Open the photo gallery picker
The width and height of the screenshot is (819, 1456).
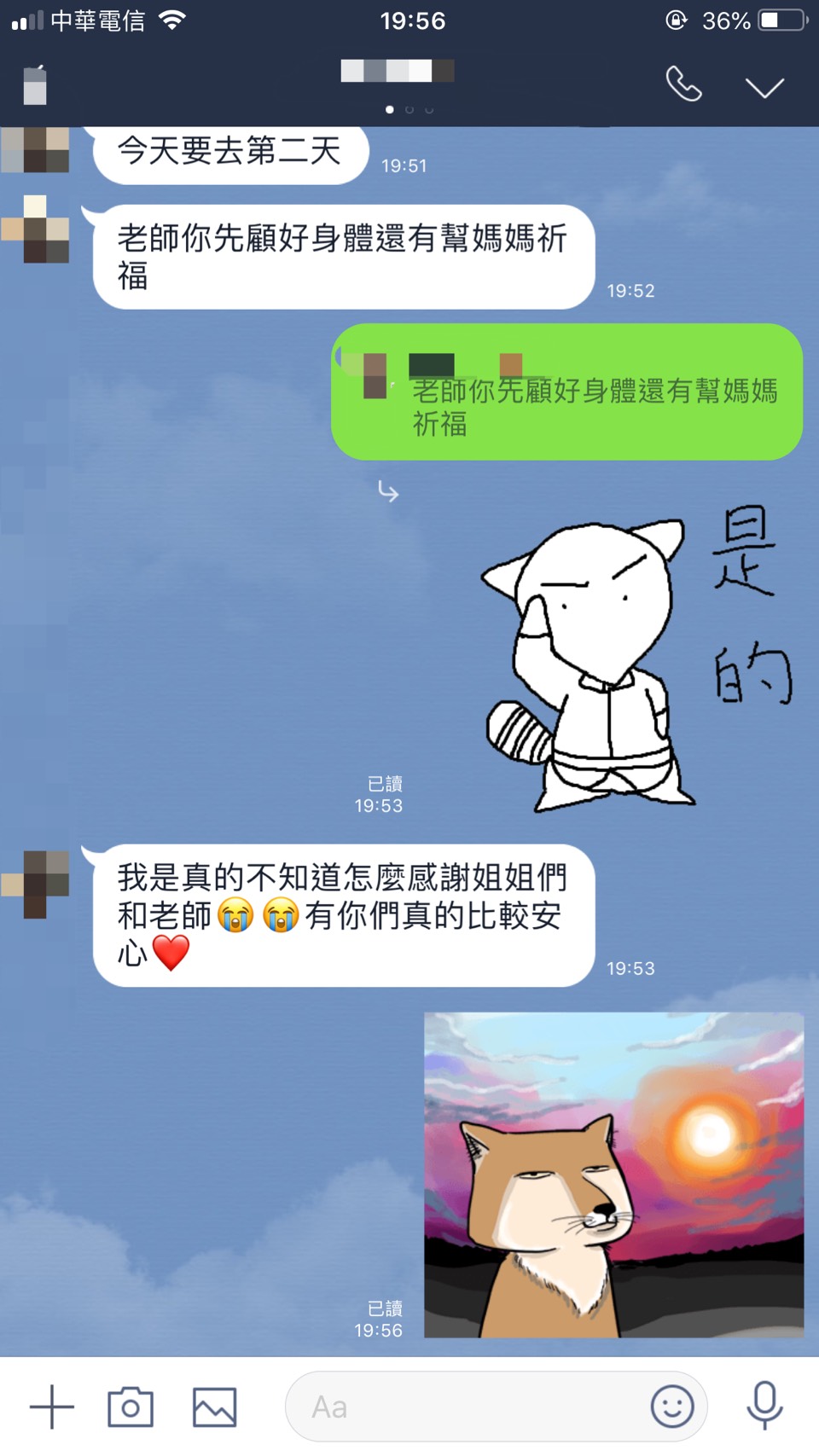[214, 1407]
